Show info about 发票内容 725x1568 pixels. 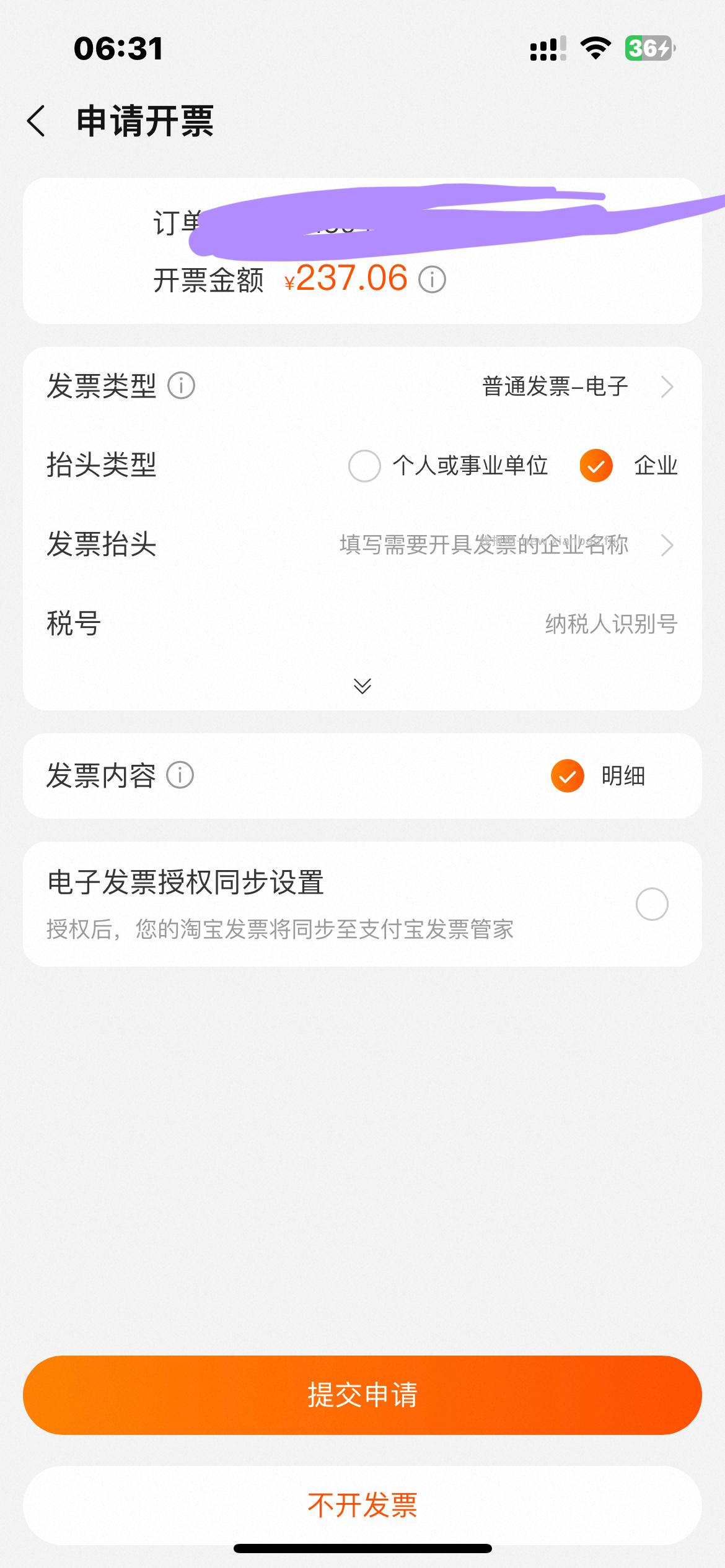[180, 775]
